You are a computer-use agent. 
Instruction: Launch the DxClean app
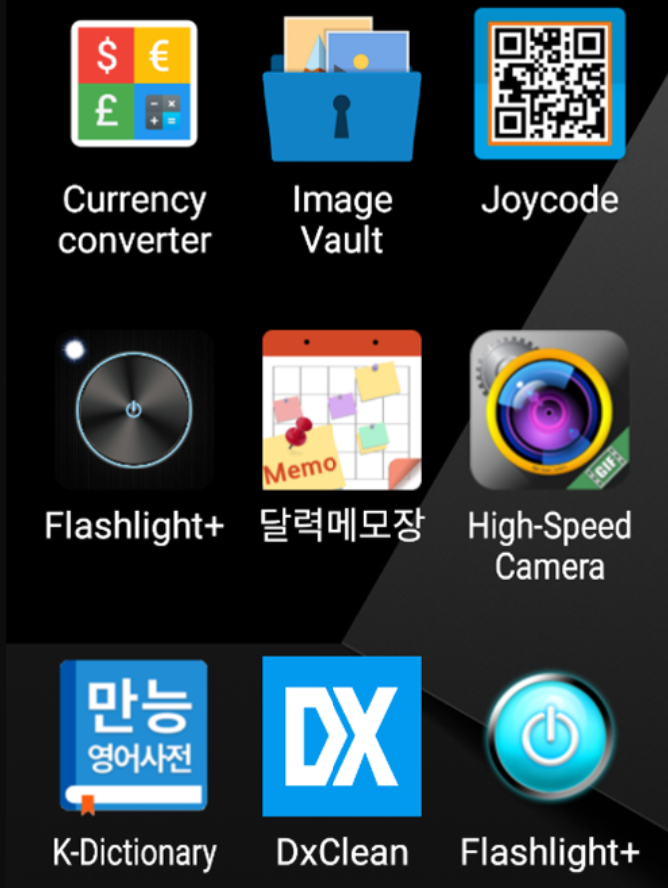click(341, 736)
